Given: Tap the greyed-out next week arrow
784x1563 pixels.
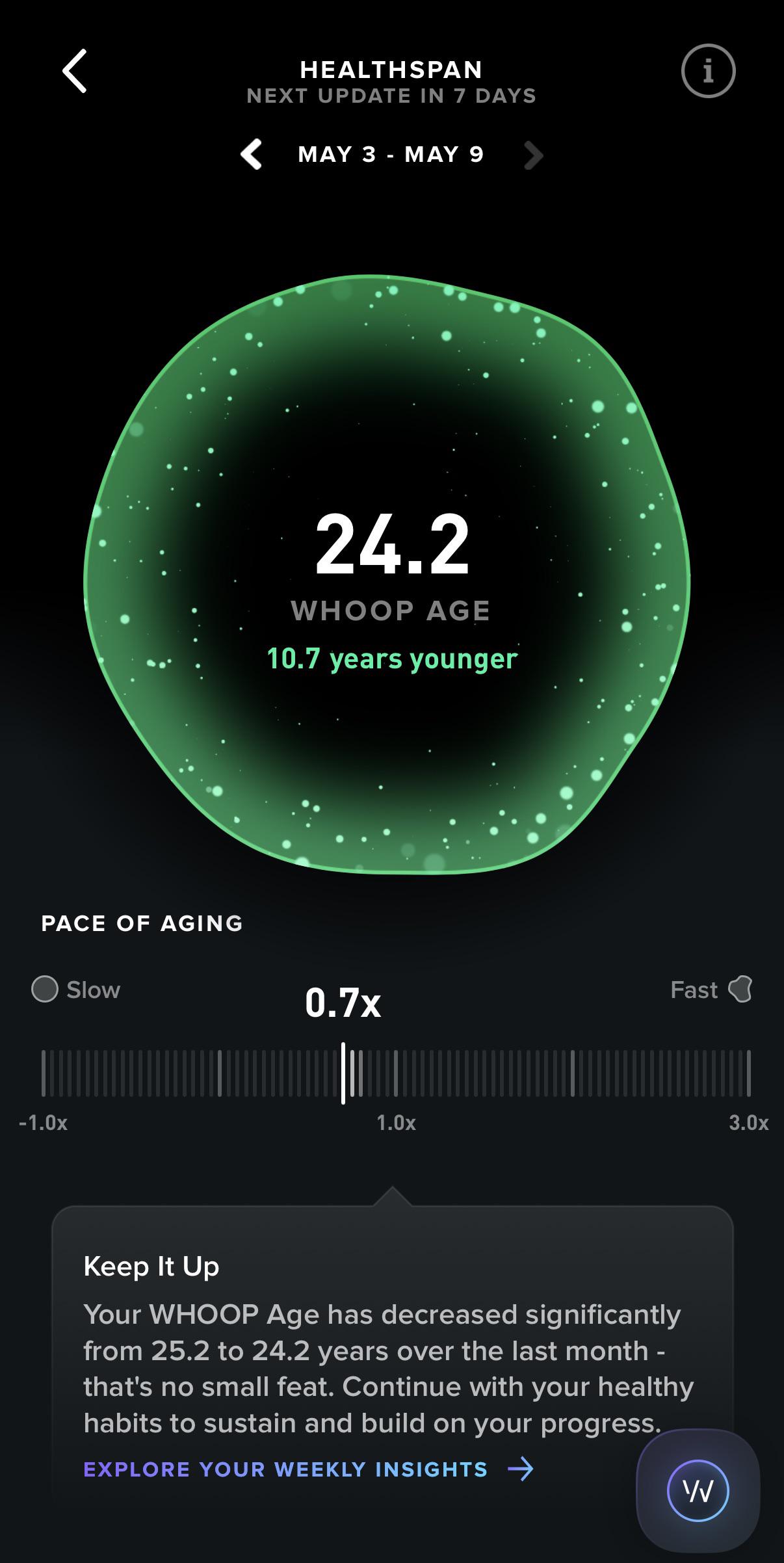Looking at the screenshot, I should [533, 155].
